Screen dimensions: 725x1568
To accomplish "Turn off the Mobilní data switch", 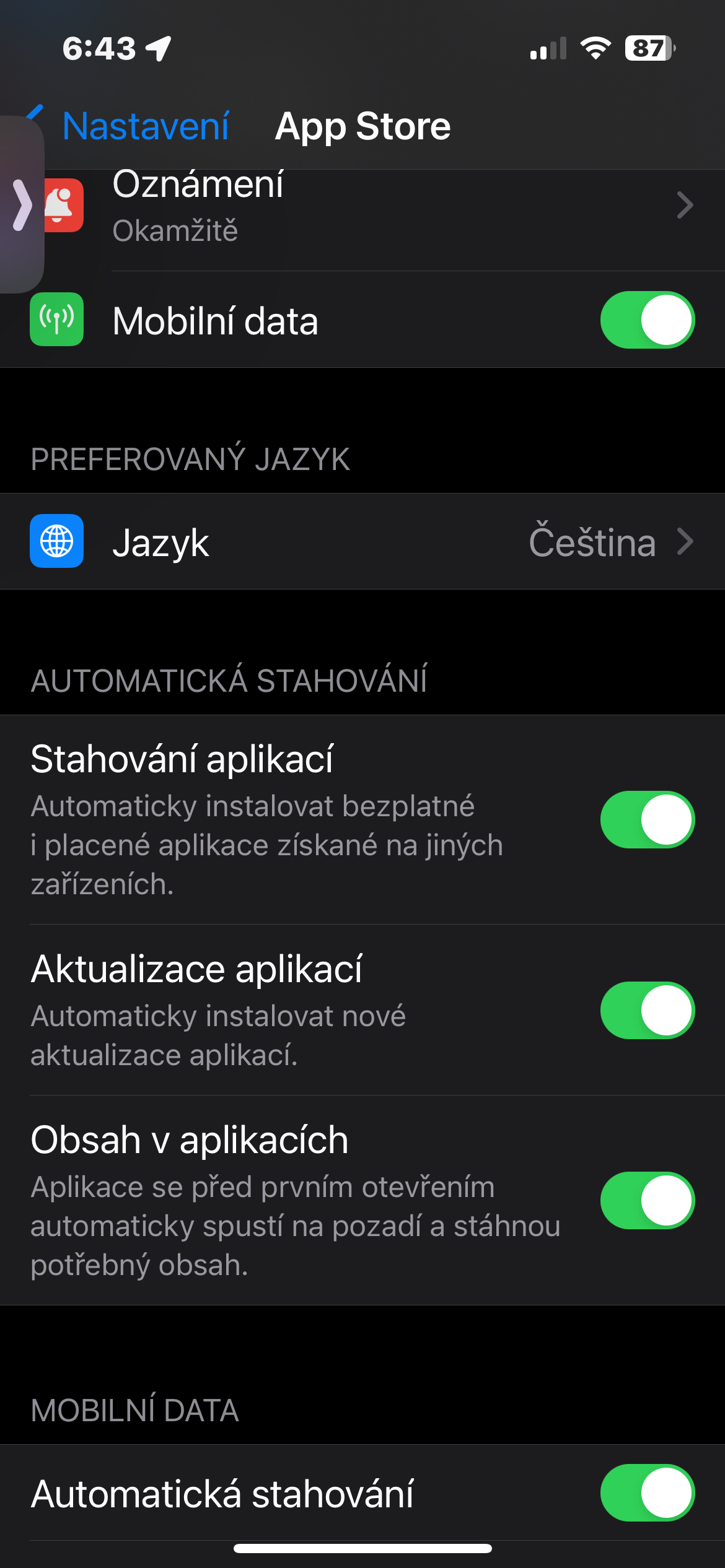I will [647, 320].
